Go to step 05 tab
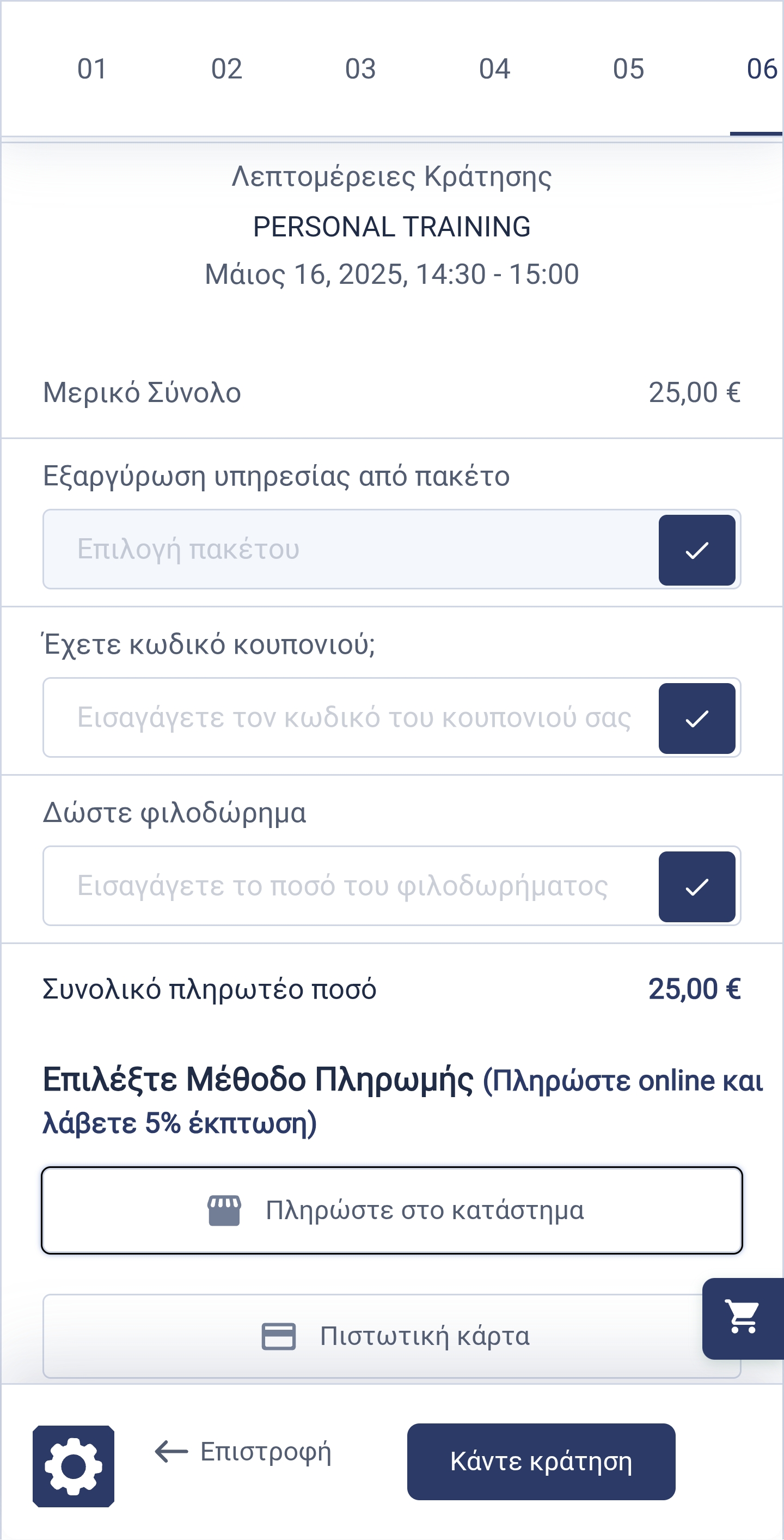This screenshot has height=1540, width=784. [628, 69]
